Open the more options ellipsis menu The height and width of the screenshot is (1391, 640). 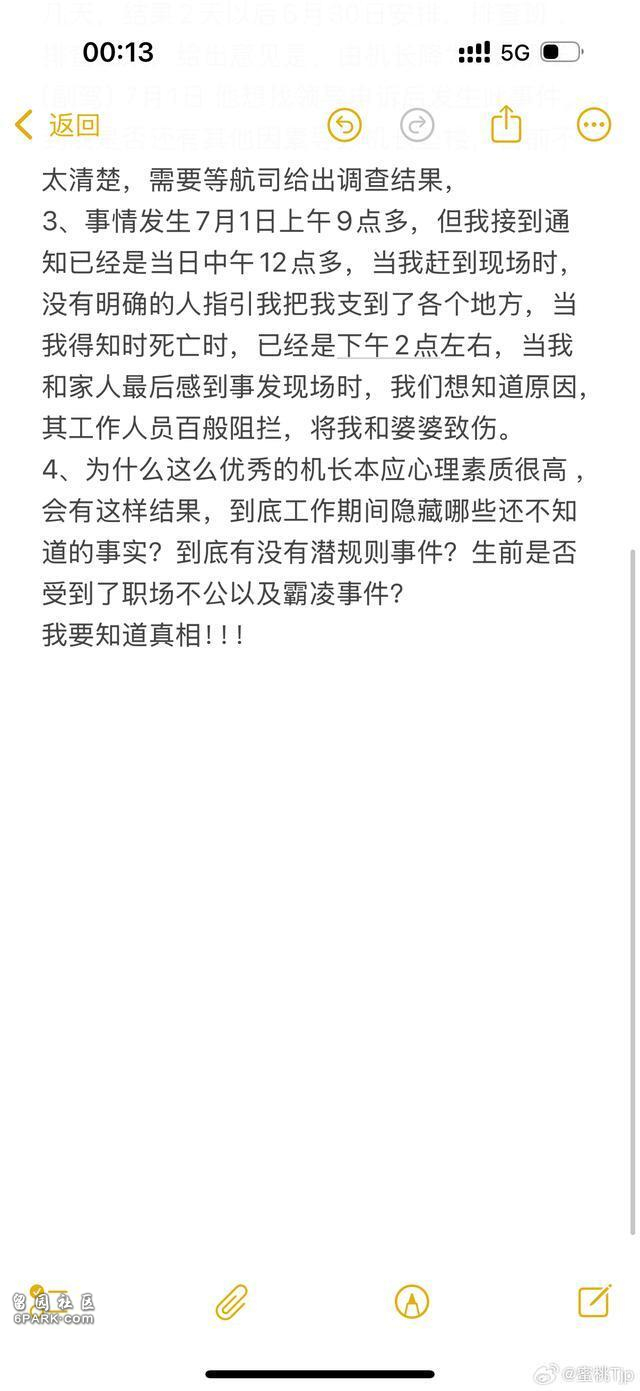(x=594, y=125)
